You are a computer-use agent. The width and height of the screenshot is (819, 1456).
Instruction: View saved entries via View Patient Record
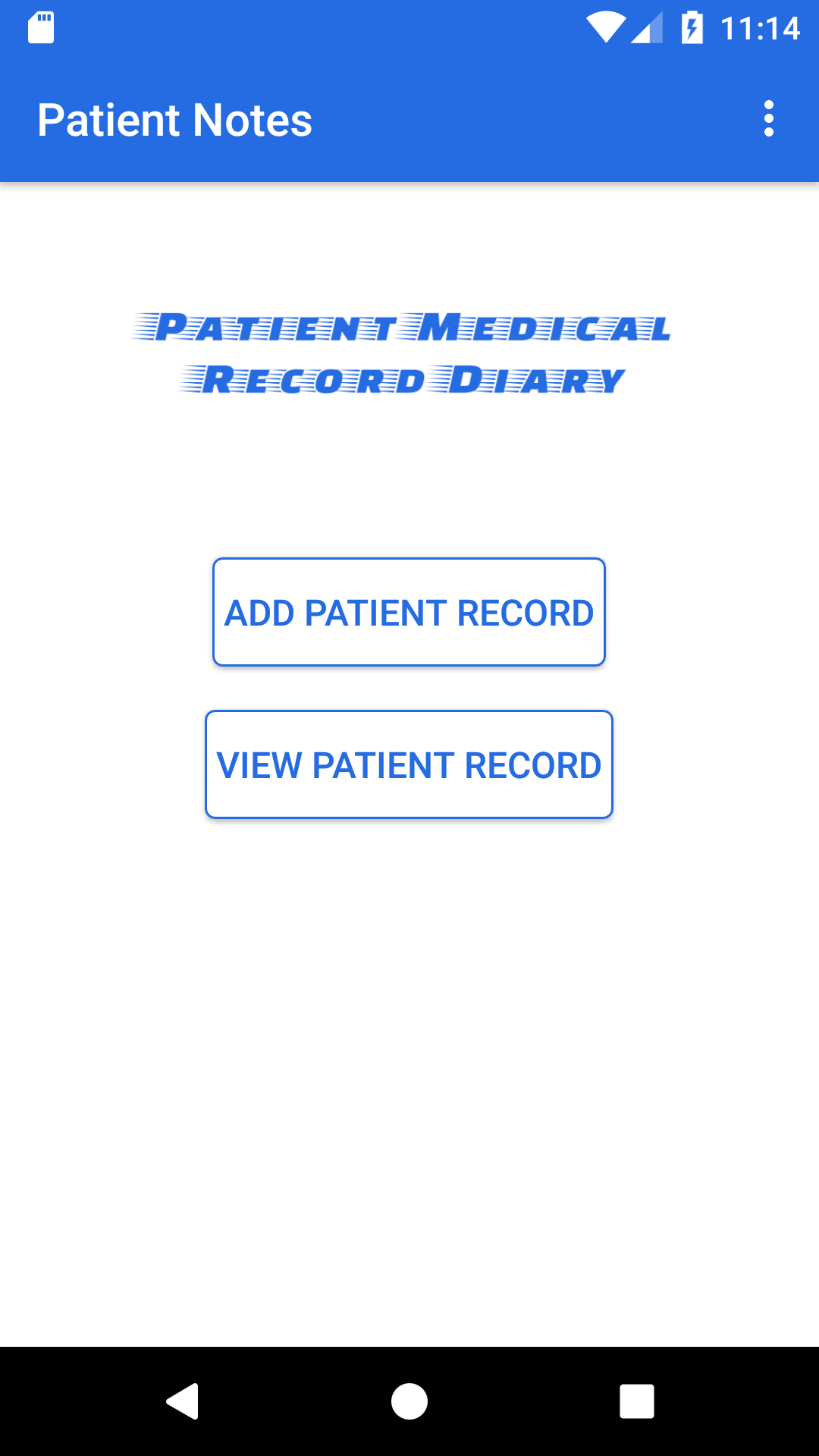pyautogui.click(x=409, y=764)
